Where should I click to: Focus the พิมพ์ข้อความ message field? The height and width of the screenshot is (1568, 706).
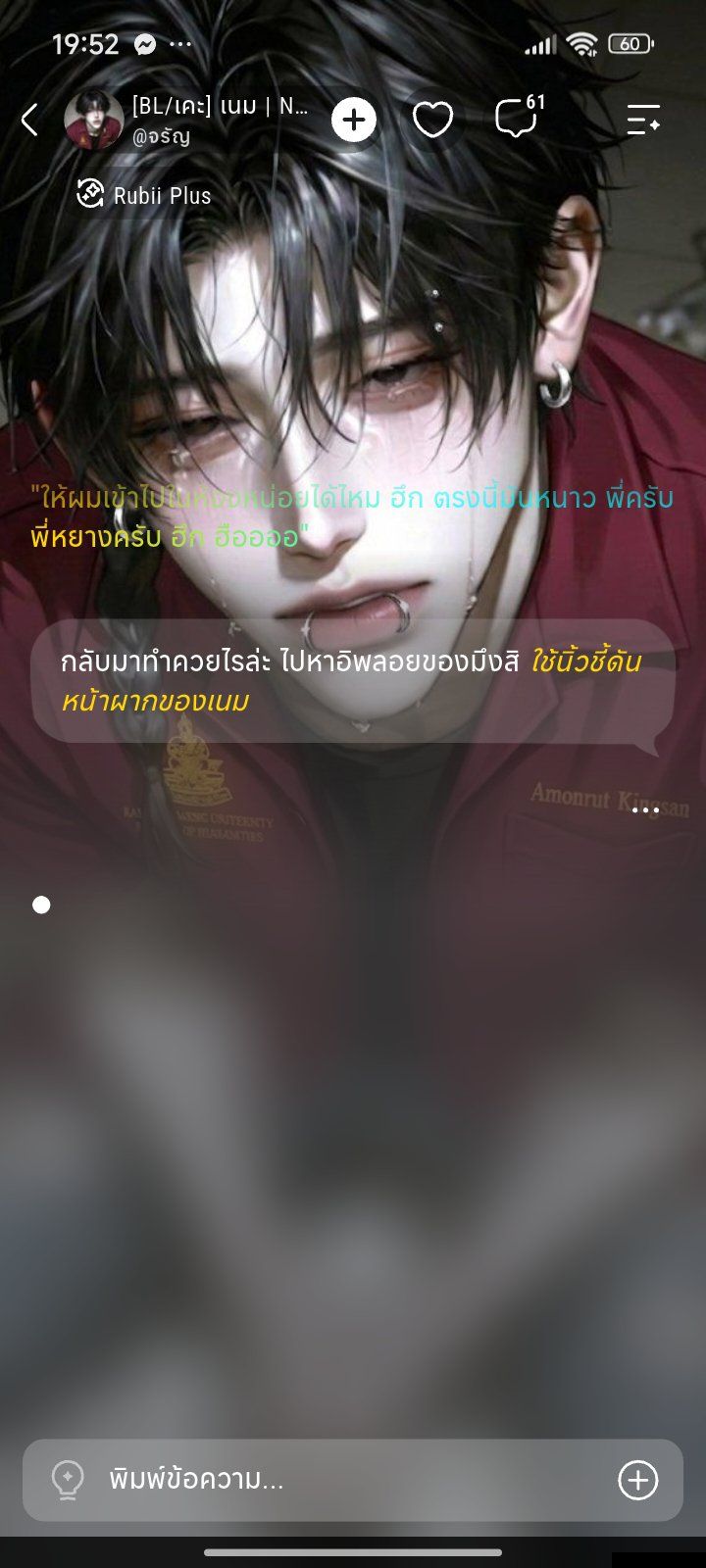353,1480
